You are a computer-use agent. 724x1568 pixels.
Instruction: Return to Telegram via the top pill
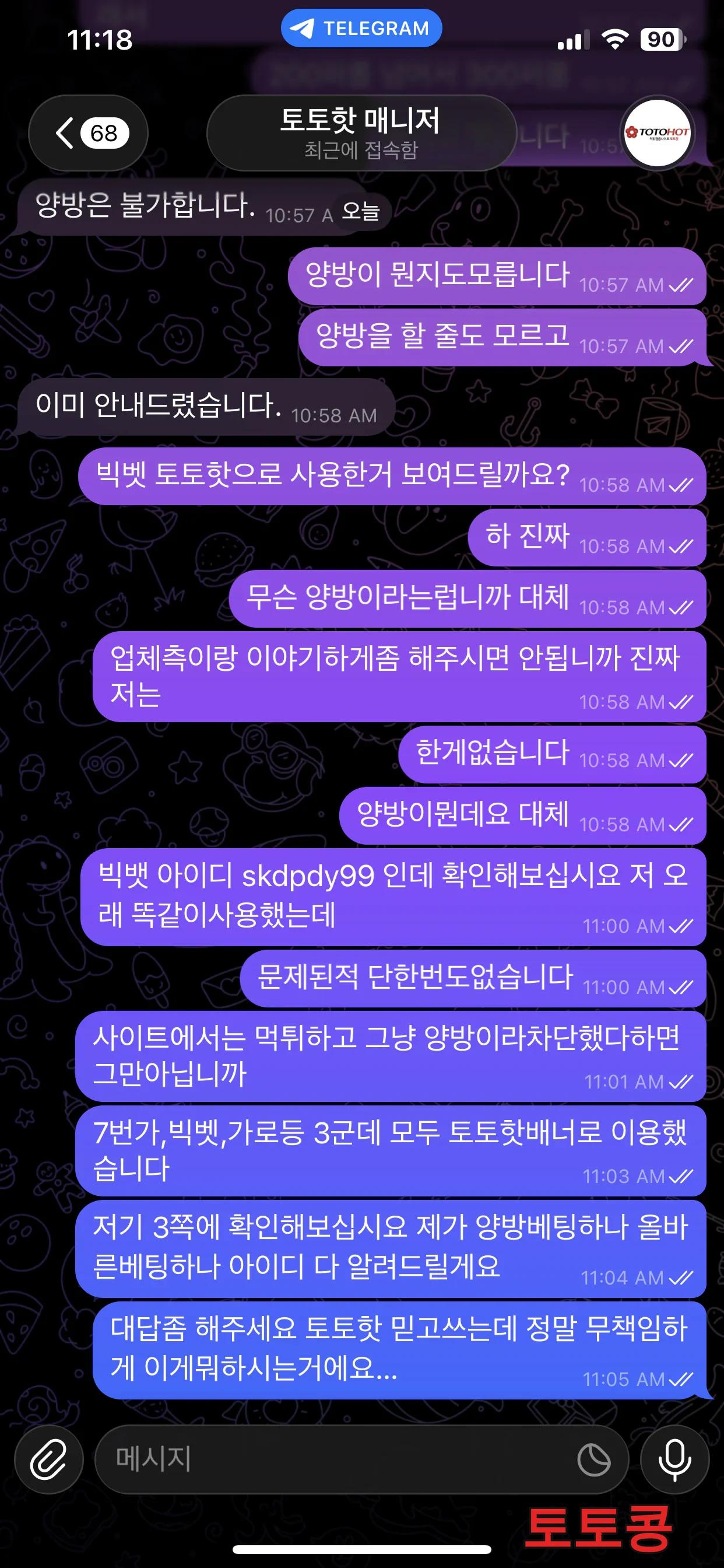point(361,28)
